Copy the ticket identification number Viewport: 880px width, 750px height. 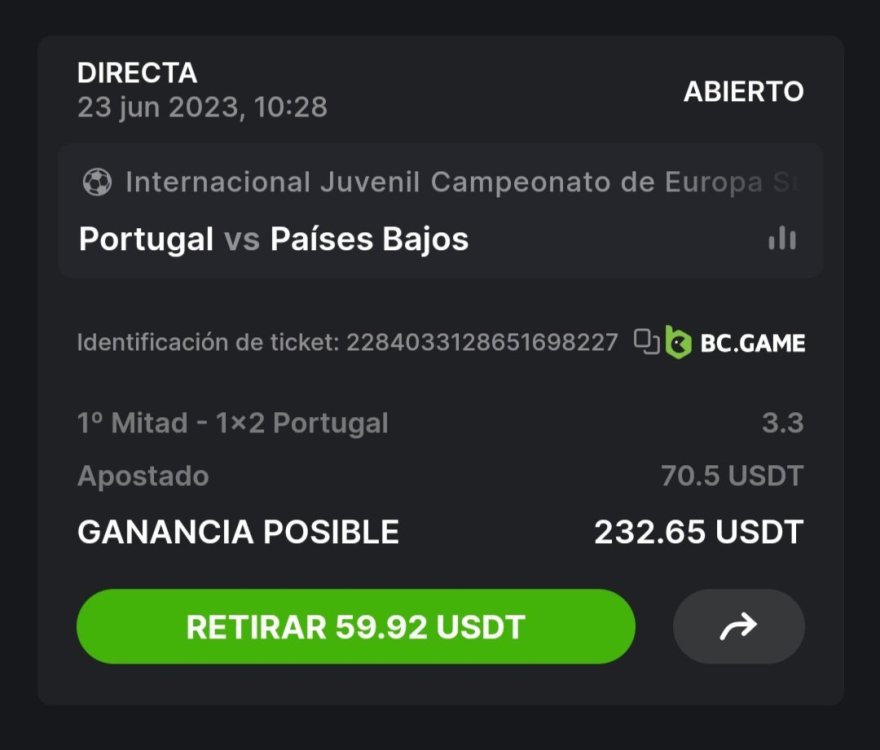[x=646, y=342]
